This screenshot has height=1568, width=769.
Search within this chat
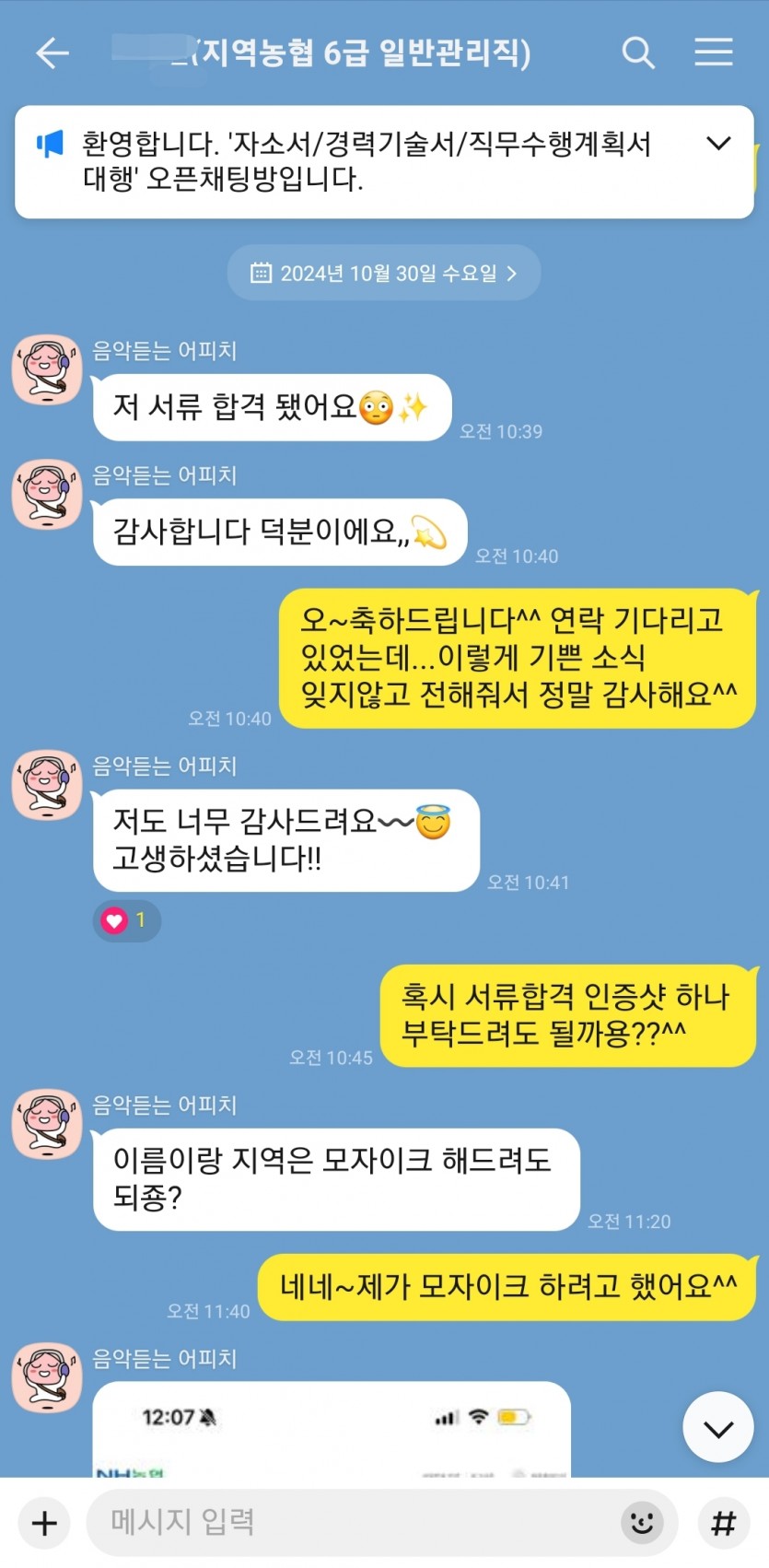pos(637,53)
